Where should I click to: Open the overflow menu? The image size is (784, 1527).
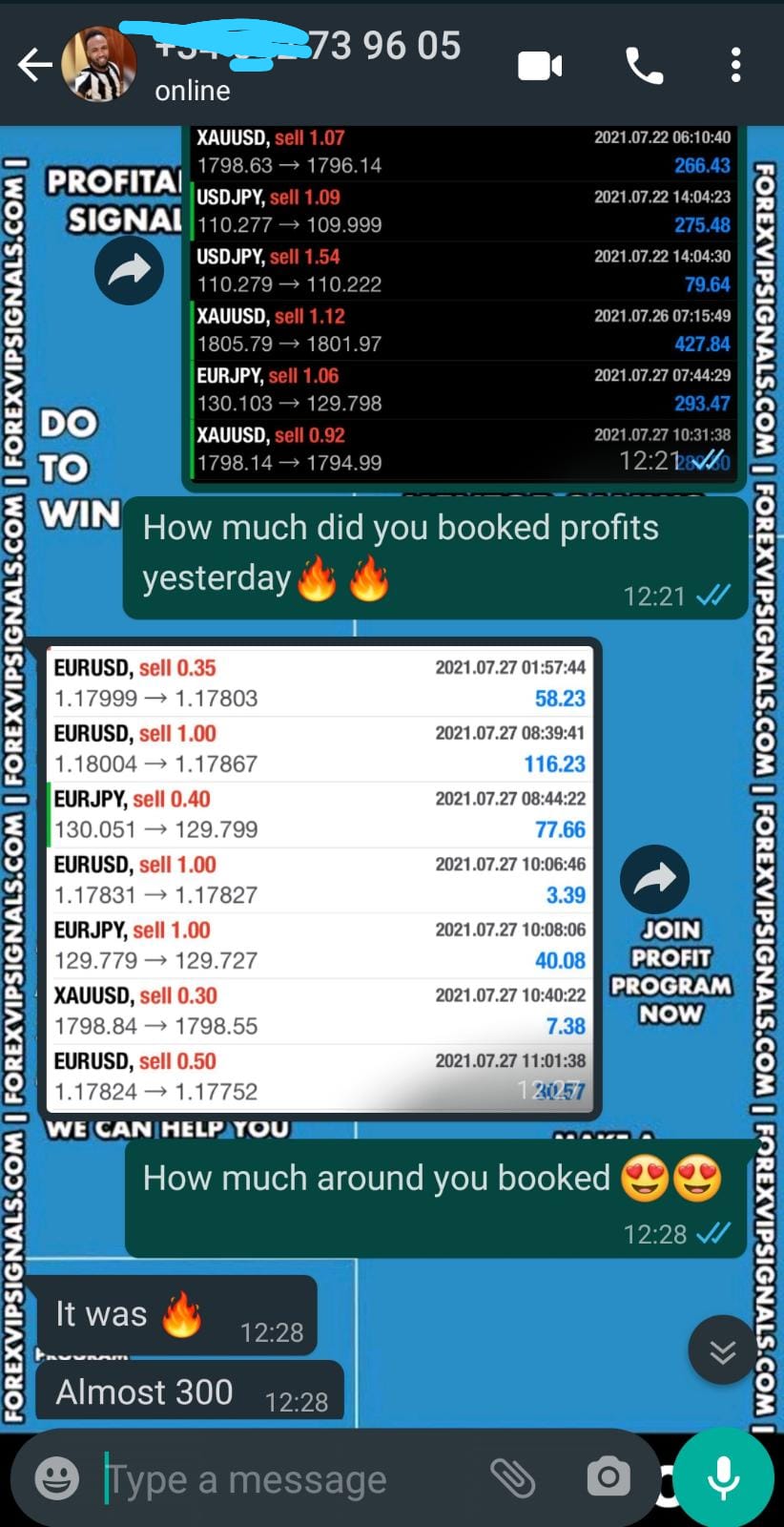point(735,66)
